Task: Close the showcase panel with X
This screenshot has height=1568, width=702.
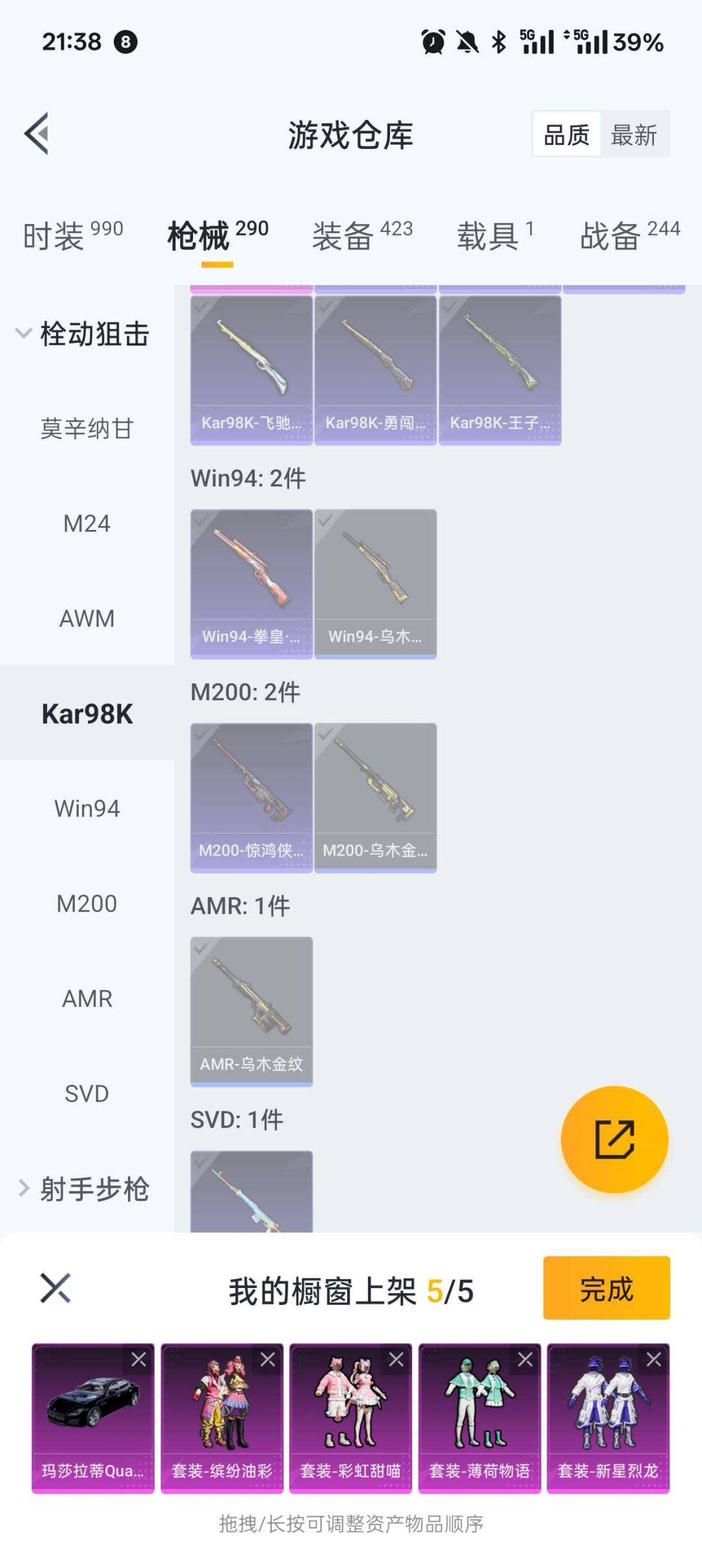Action: tap(55, 1287)
